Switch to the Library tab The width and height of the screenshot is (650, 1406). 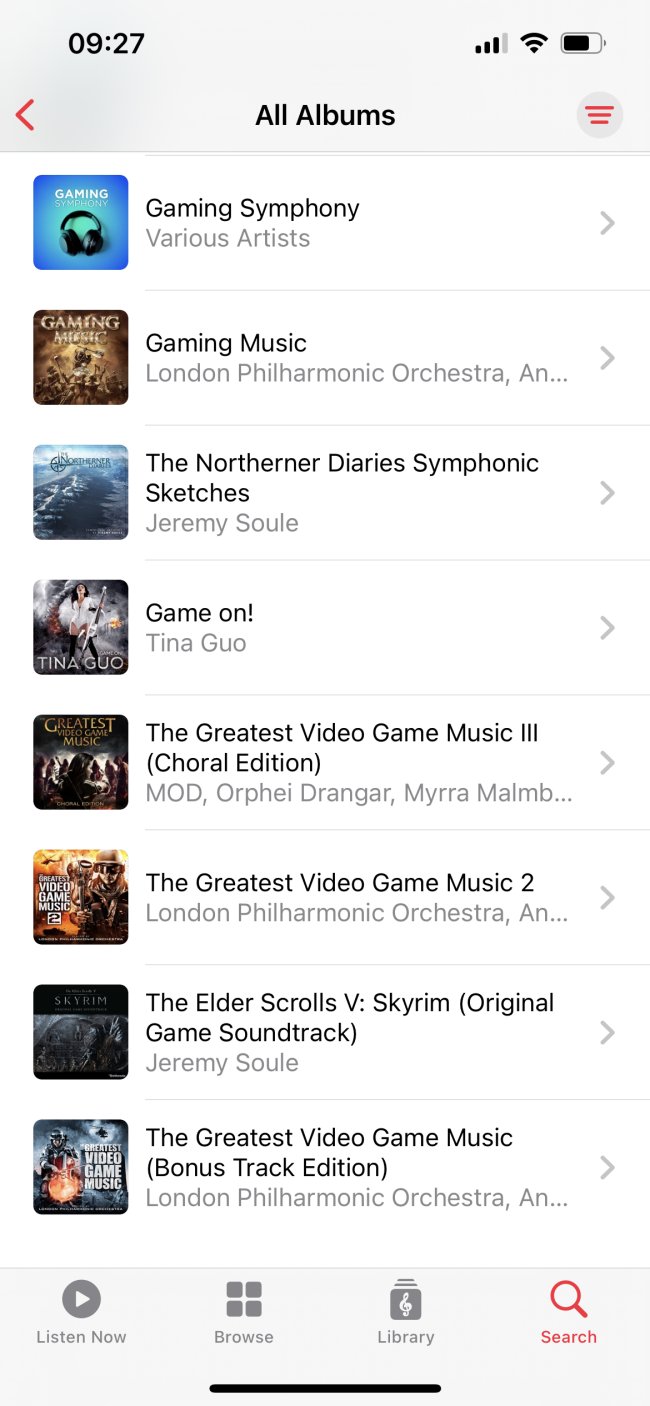(406, 1313)
